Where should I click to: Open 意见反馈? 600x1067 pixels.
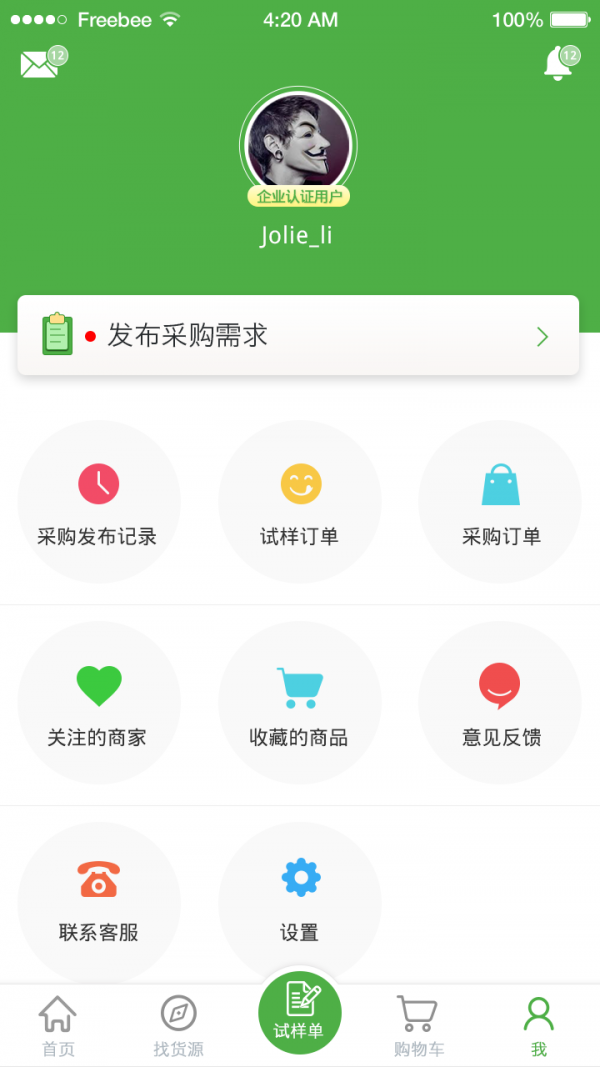(x=500, y=703)
